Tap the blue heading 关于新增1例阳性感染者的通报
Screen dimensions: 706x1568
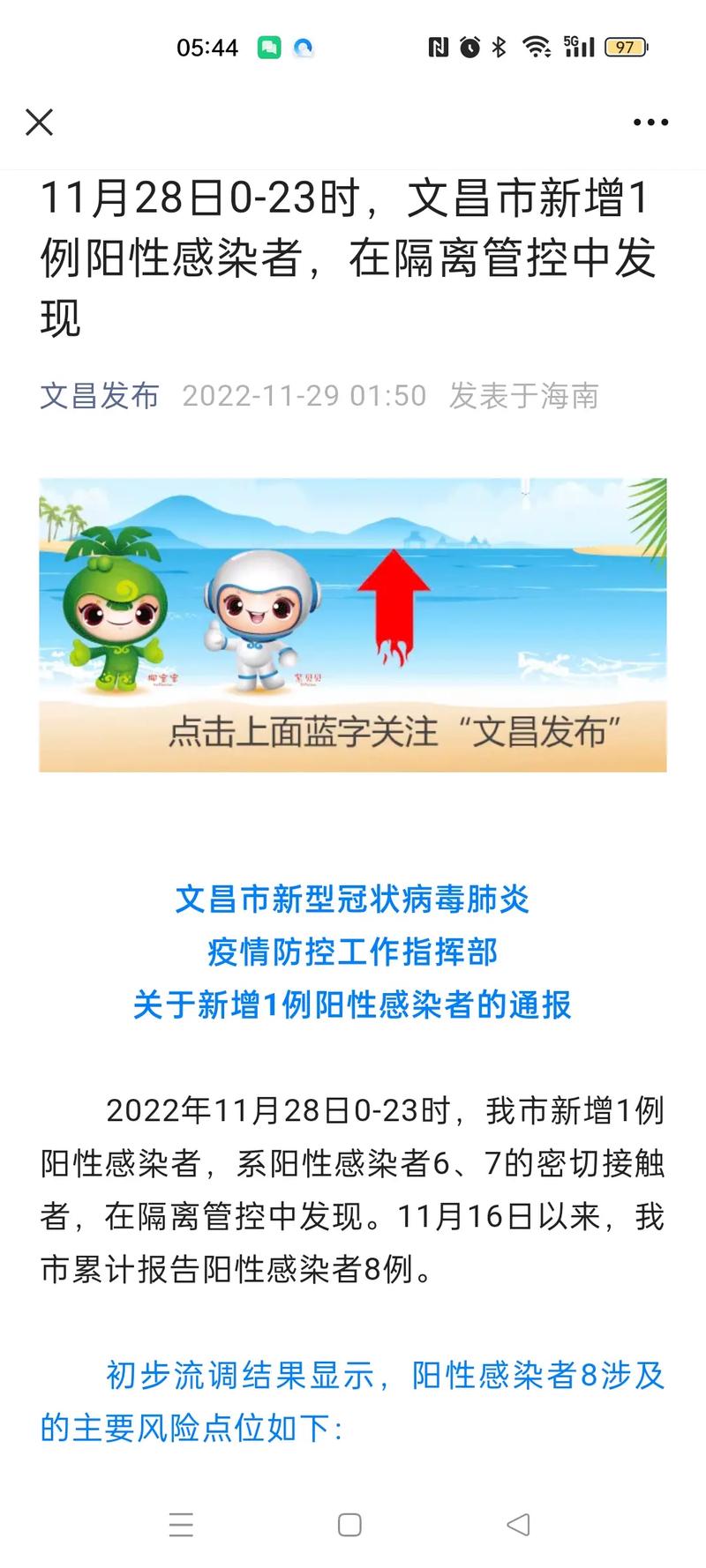click(353, 1004)
